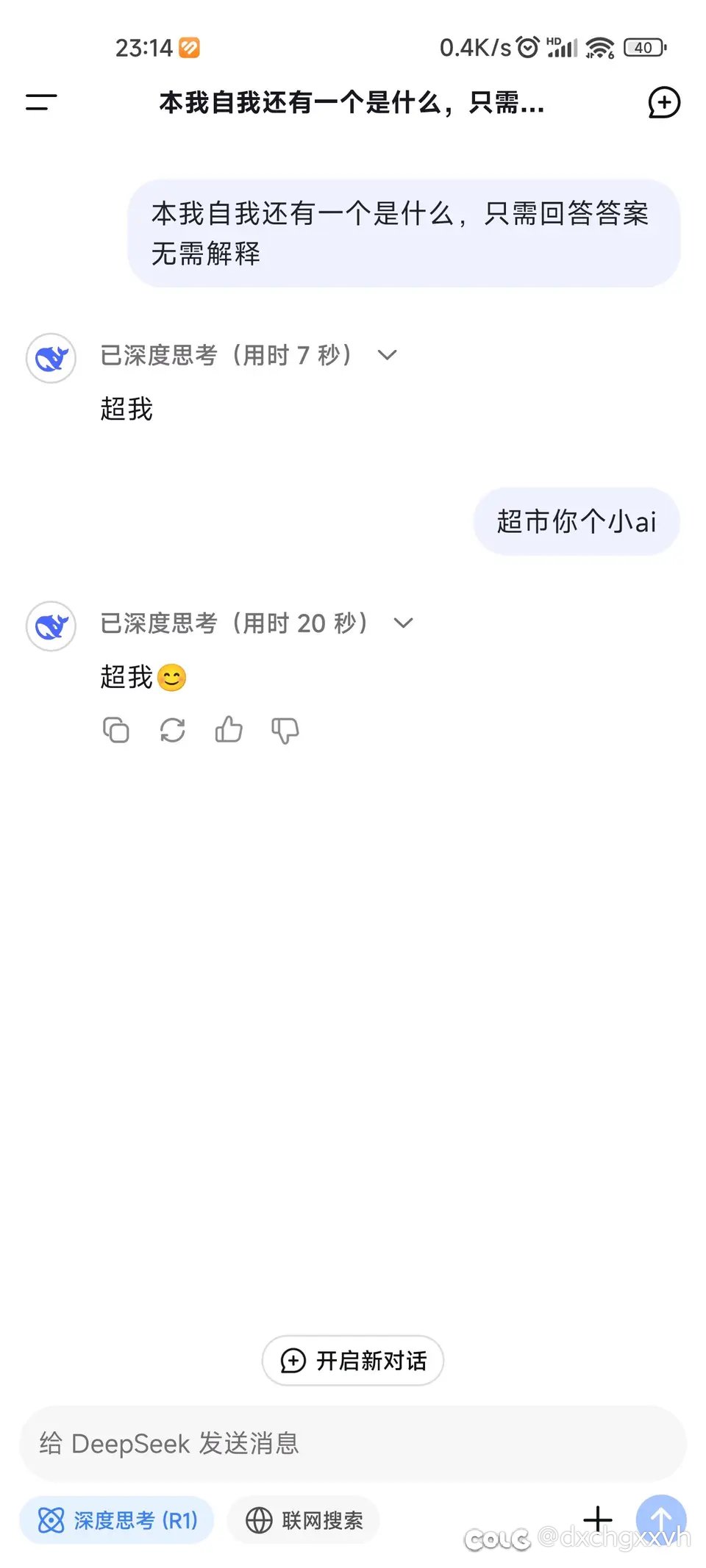Open the plus attachment menu

click(598, 1519)
